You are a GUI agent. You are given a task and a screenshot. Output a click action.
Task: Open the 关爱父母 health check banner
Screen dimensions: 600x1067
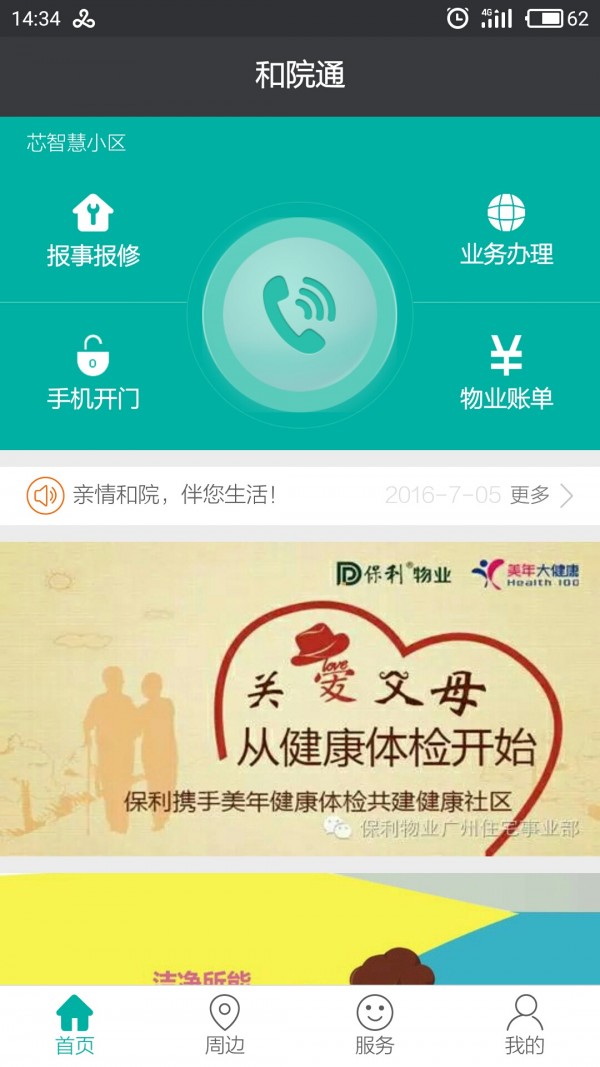(x=300, y=699)
